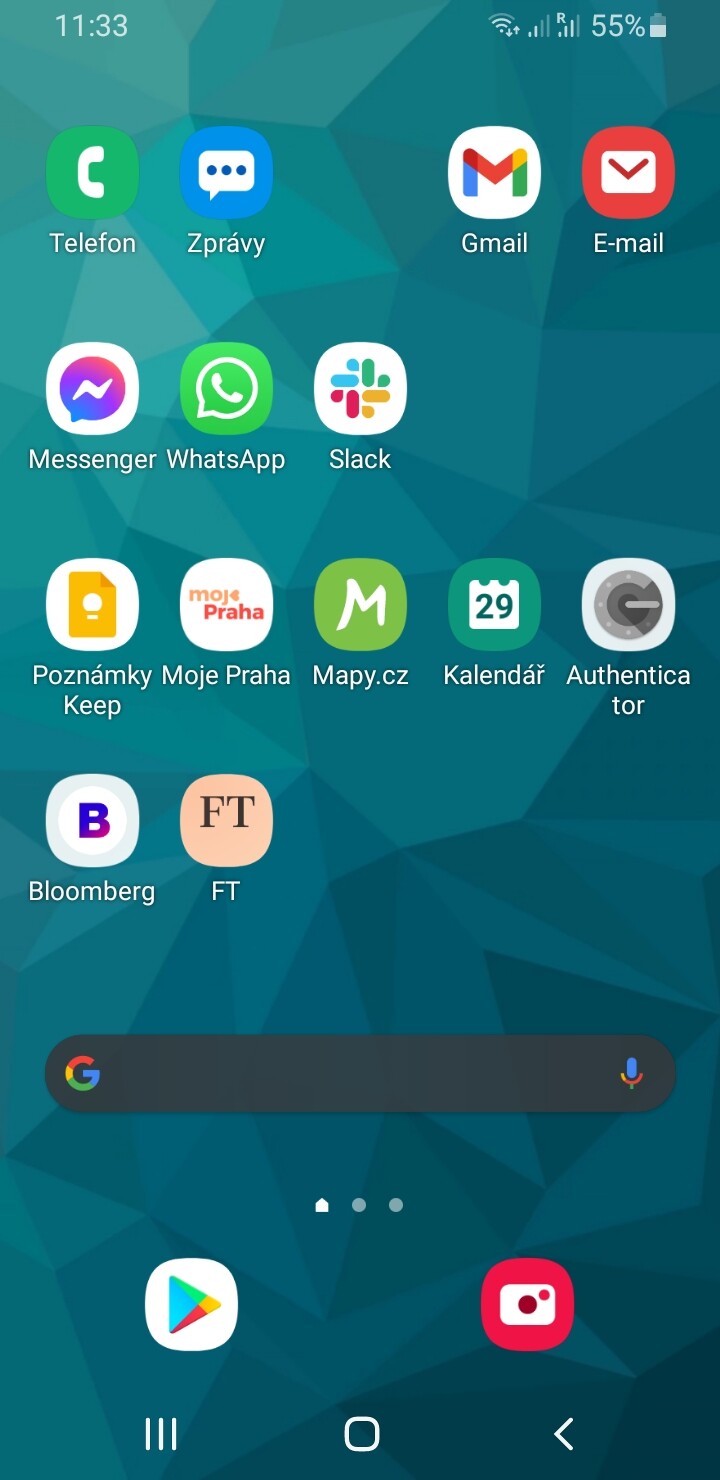Open the Telefon app
This screenshot has height=1480, width=720.
(x=92, y=173)
